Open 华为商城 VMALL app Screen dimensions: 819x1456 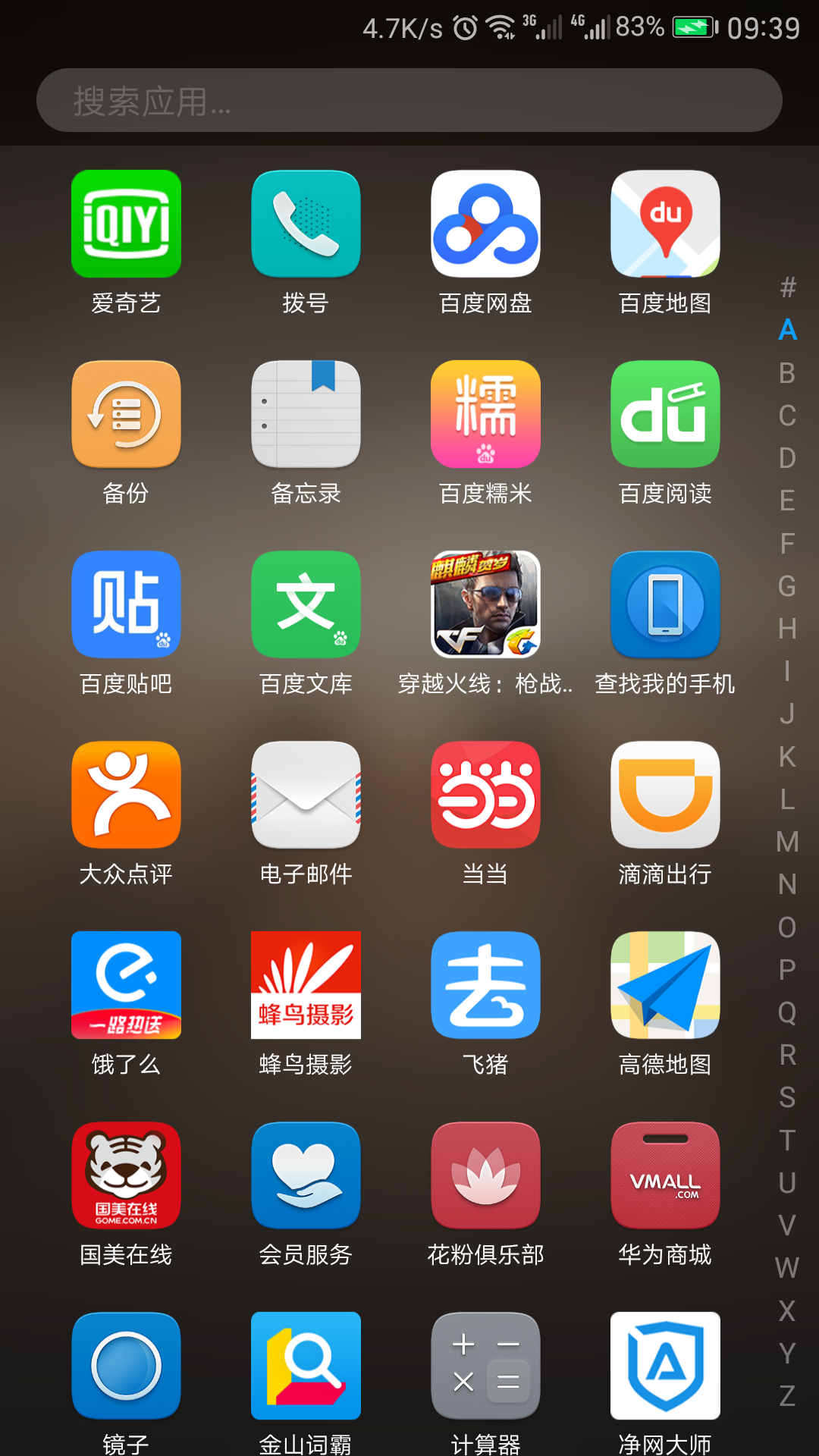tap(665, 1176)
